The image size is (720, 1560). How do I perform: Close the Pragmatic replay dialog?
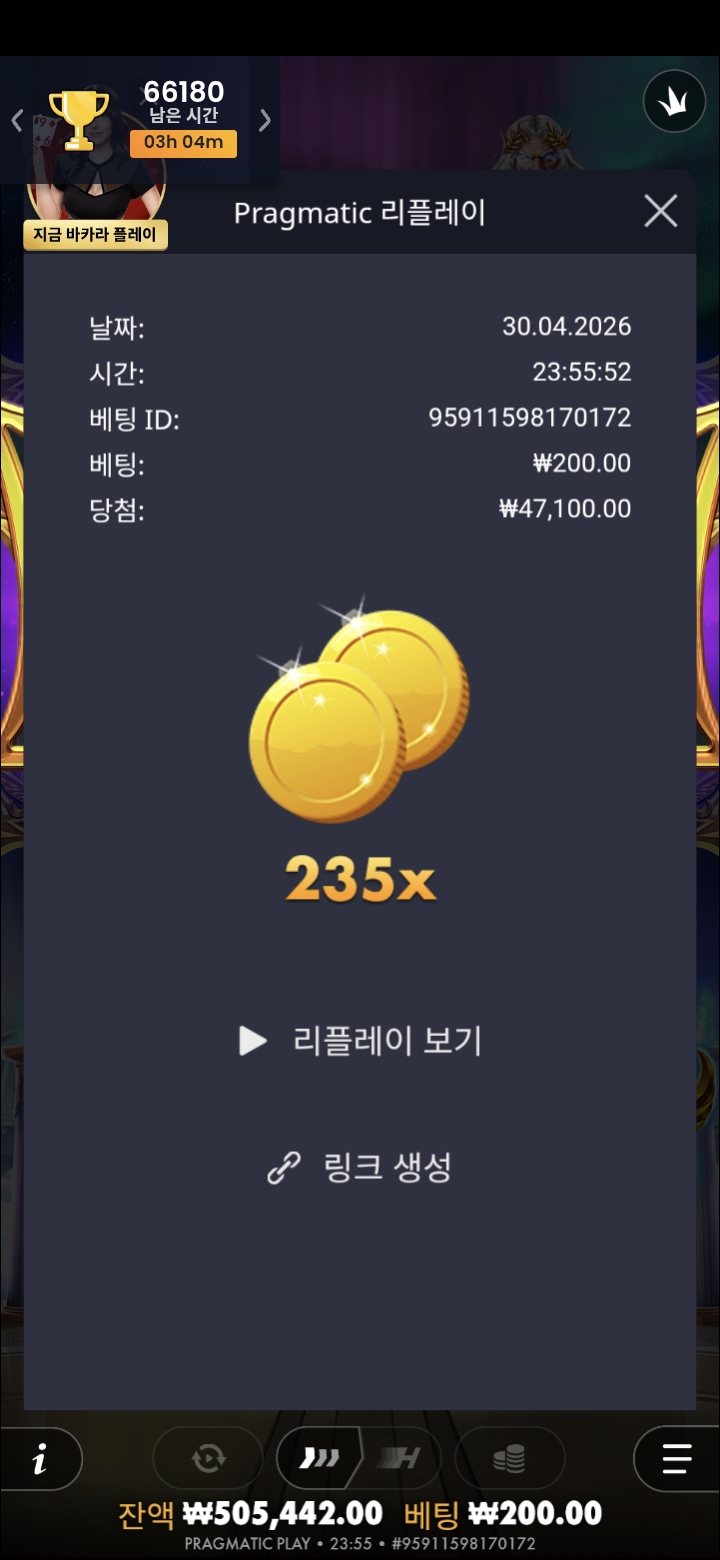[660, 212]
